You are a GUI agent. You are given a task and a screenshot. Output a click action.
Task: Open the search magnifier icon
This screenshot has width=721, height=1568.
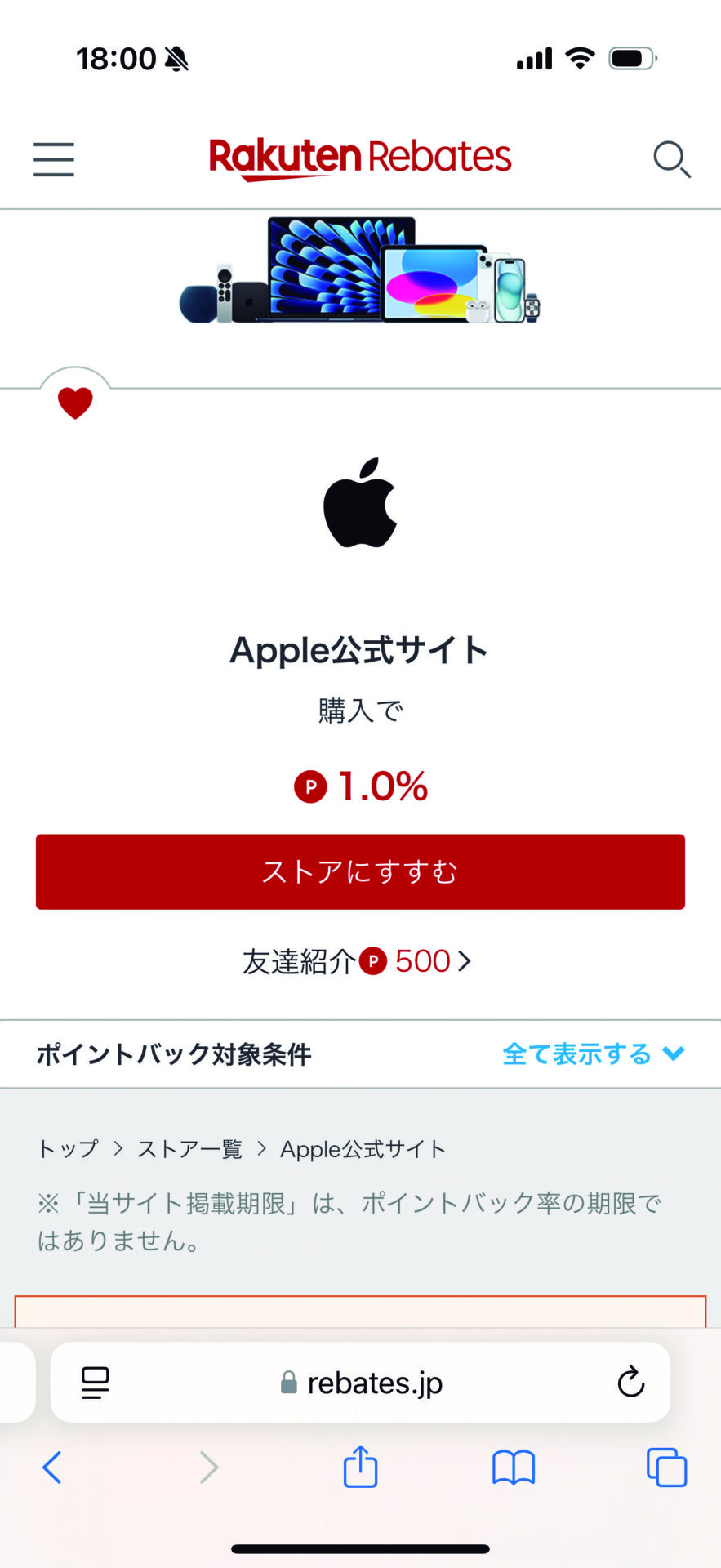tap(671, 158)
